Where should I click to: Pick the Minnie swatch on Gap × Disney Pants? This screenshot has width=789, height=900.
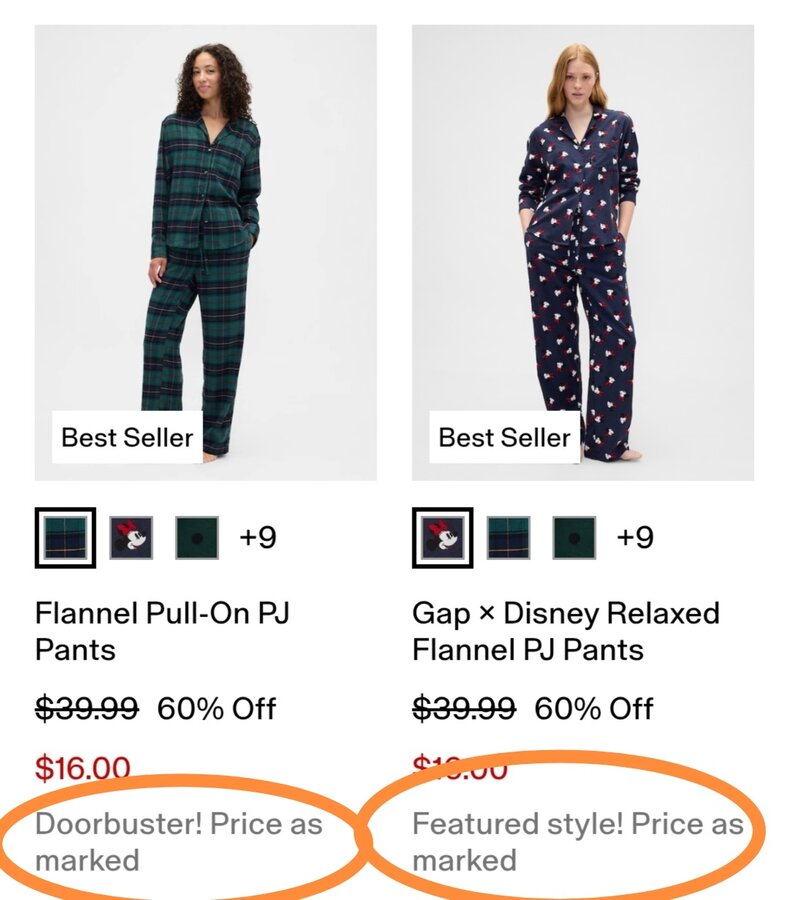coord(442,538)
